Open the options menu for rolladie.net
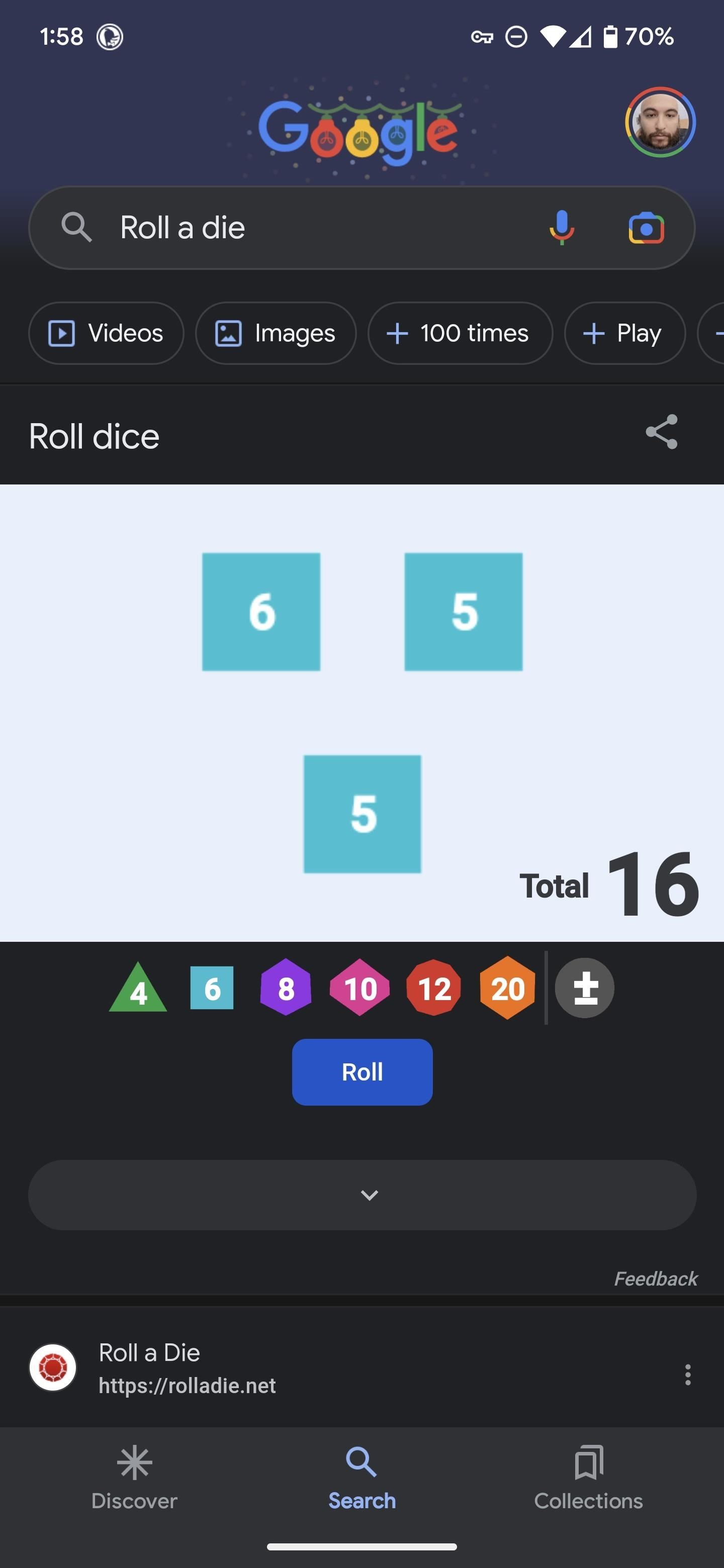The width and height of the screenshot is (724, 1568). click(x=687, y=1375)
